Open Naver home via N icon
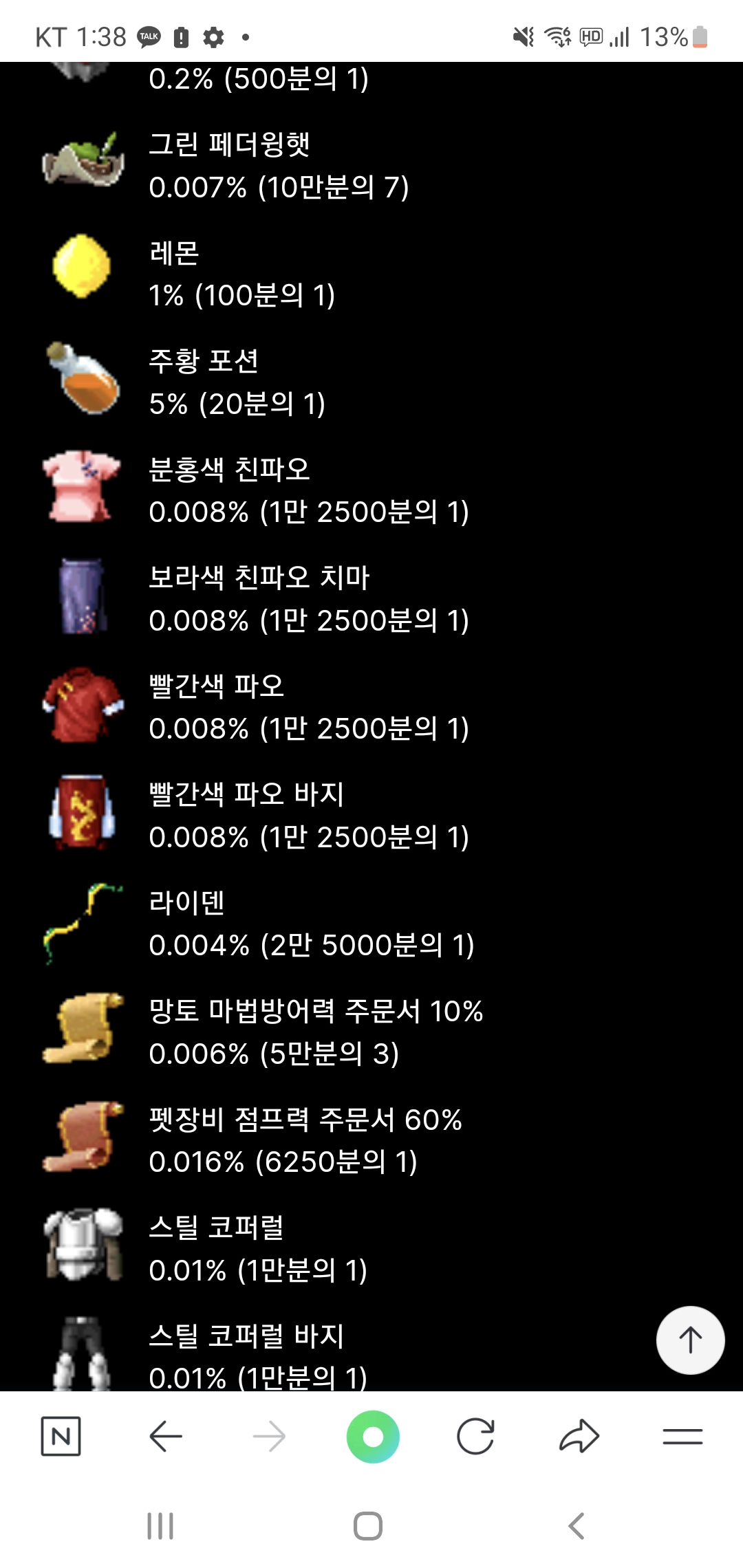 (61, 1436)
